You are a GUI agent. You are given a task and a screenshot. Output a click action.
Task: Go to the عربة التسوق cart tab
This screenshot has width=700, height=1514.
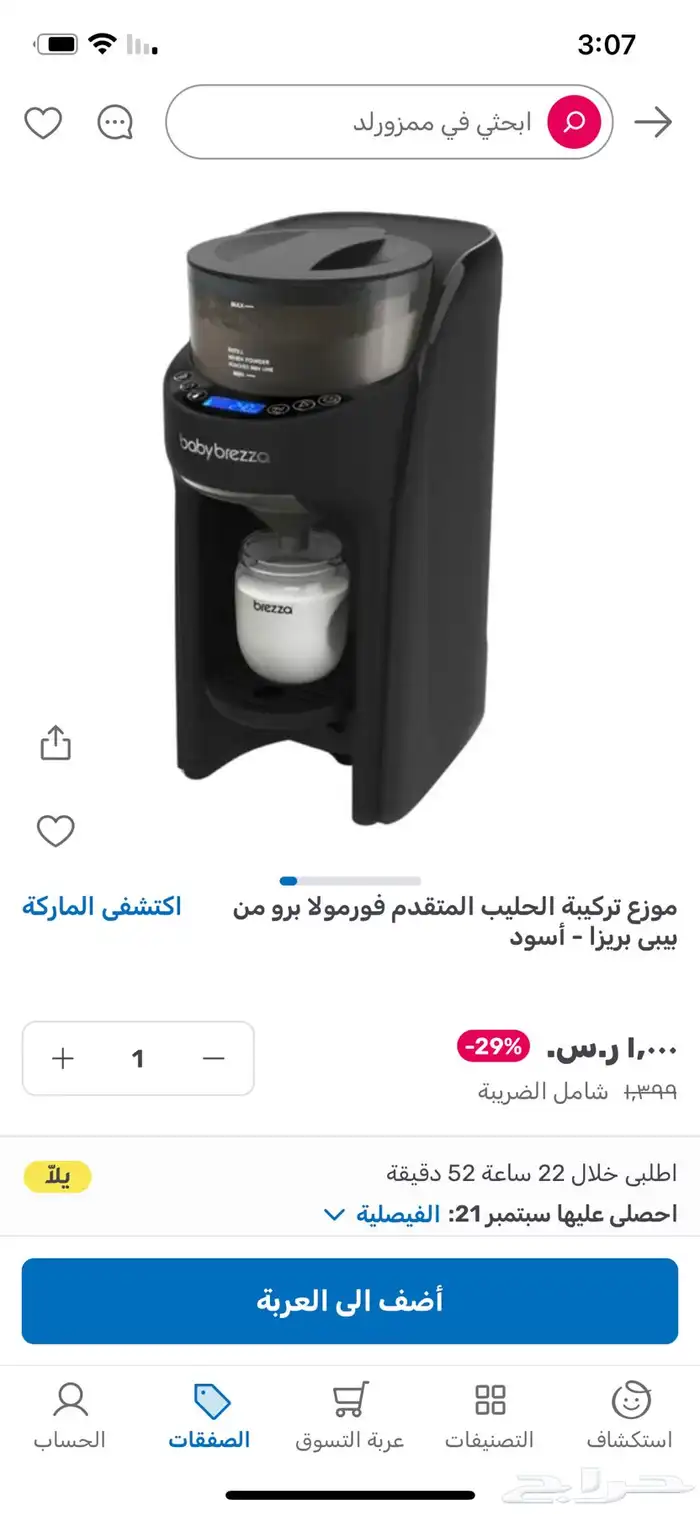(350, 1416)
